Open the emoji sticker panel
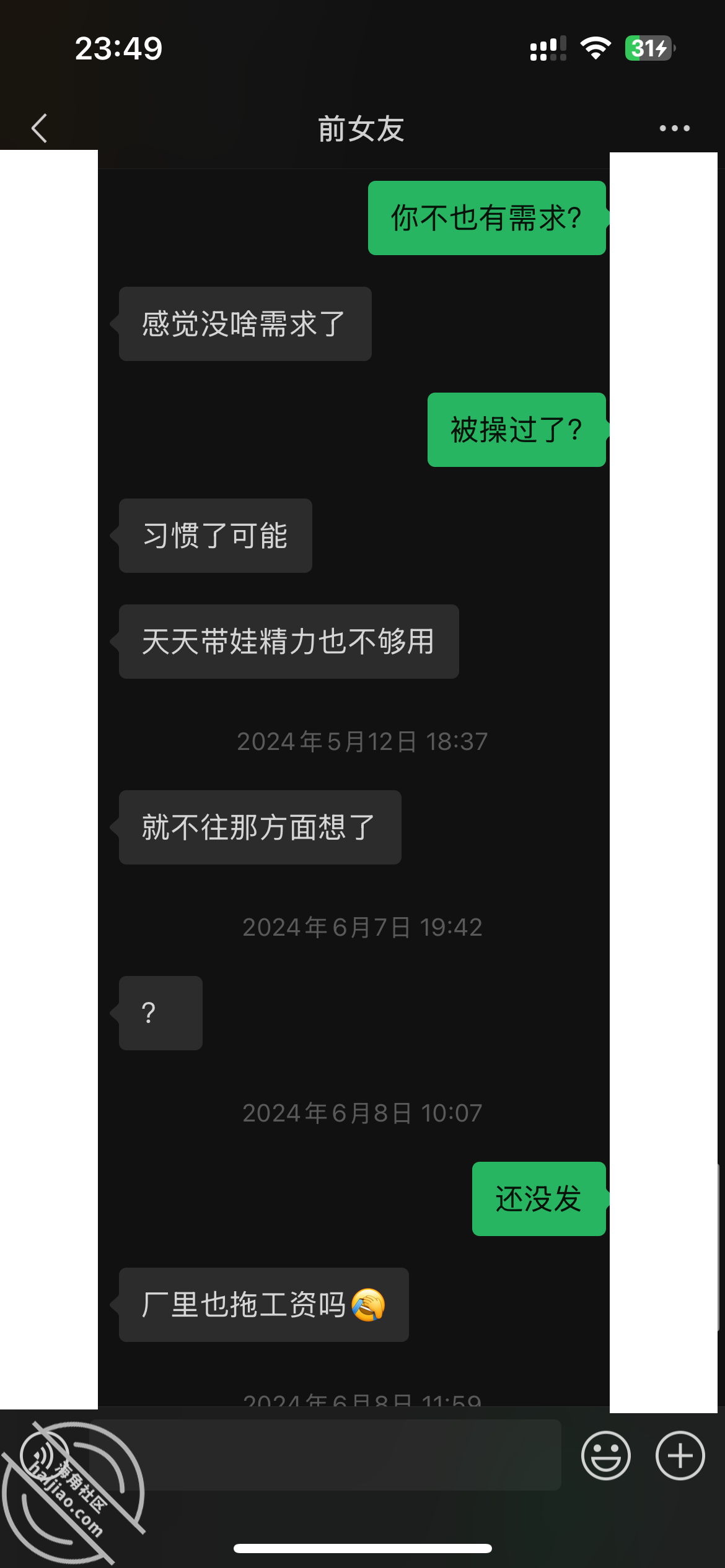725x1568 pixels. click(x=605, y=1455)
